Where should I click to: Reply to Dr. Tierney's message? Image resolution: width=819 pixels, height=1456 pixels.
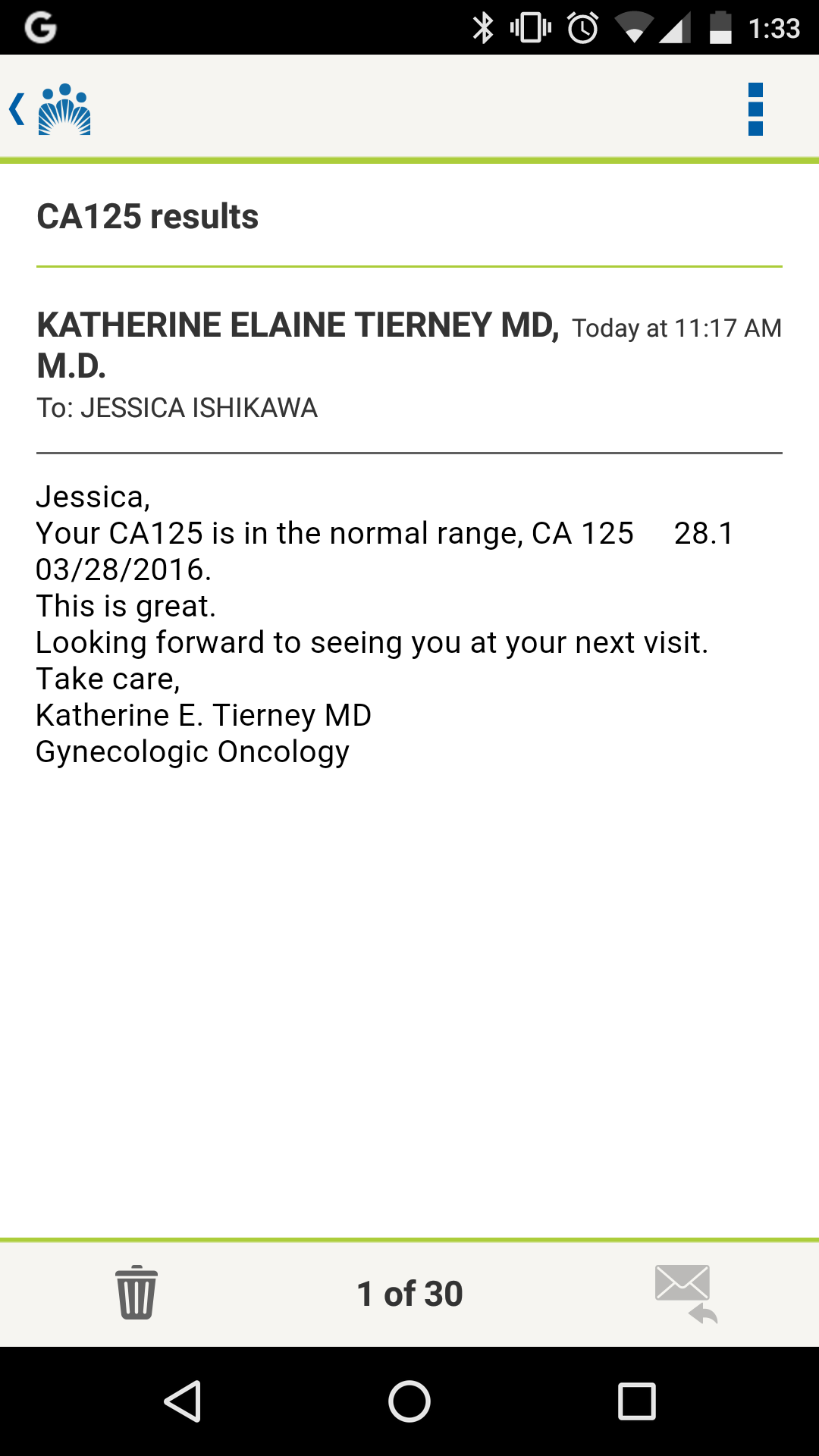[x=686, y=1293]
